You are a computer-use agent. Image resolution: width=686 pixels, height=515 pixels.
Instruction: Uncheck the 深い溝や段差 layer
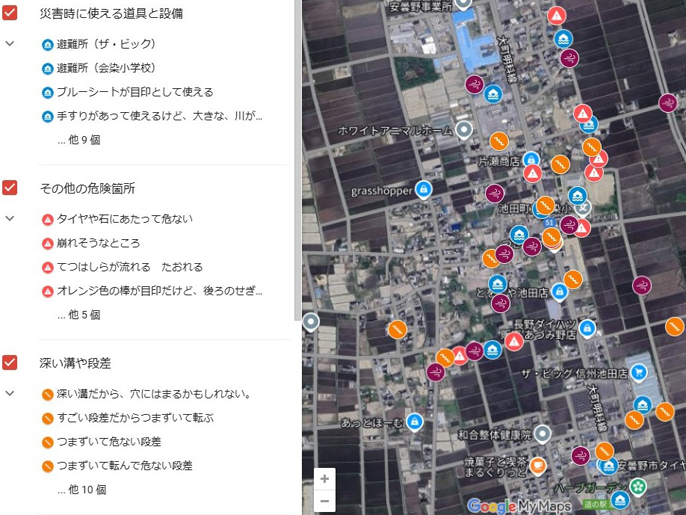tap(10, 363)
